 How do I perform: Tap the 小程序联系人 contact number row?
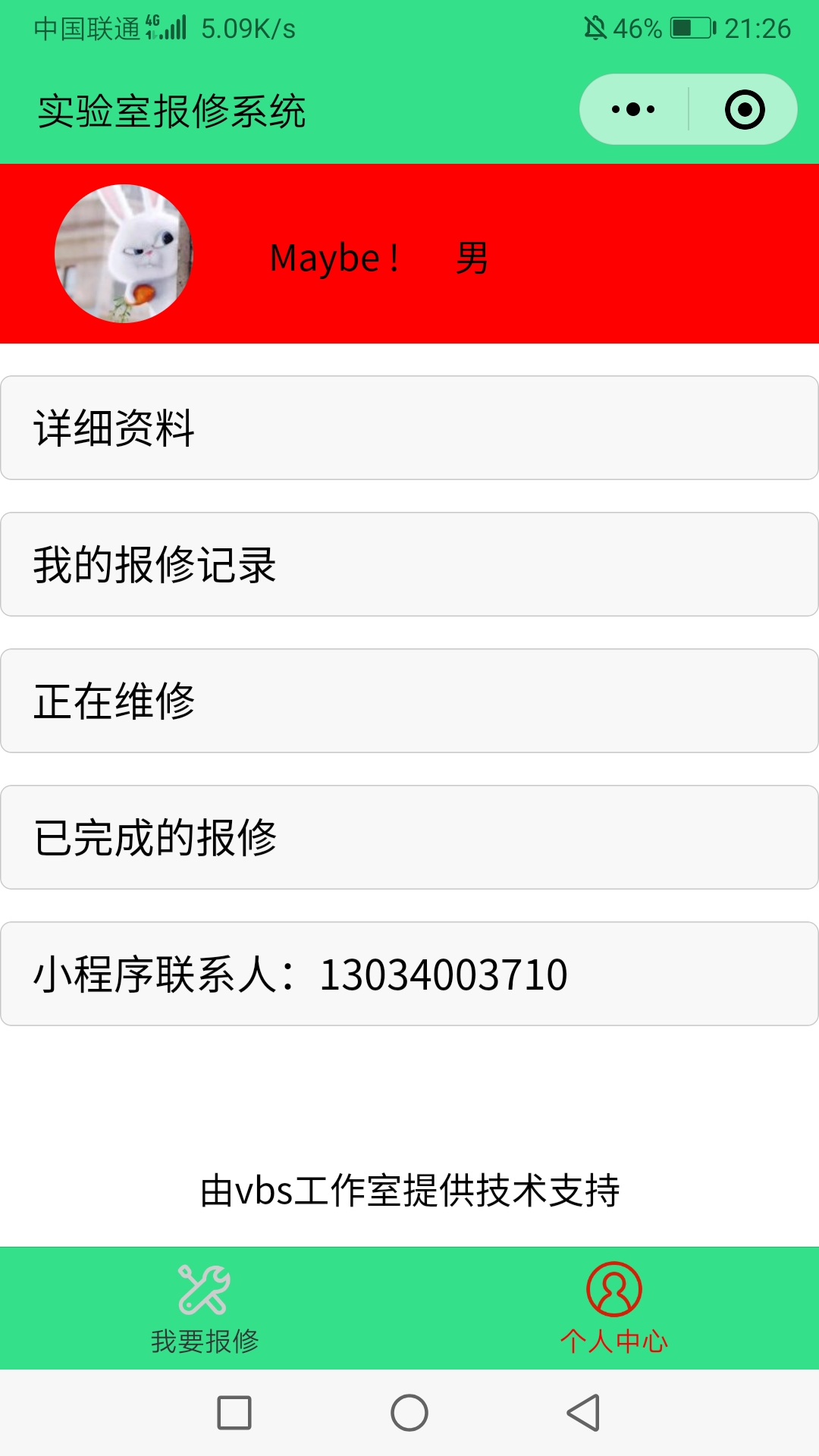pos(409,974)
